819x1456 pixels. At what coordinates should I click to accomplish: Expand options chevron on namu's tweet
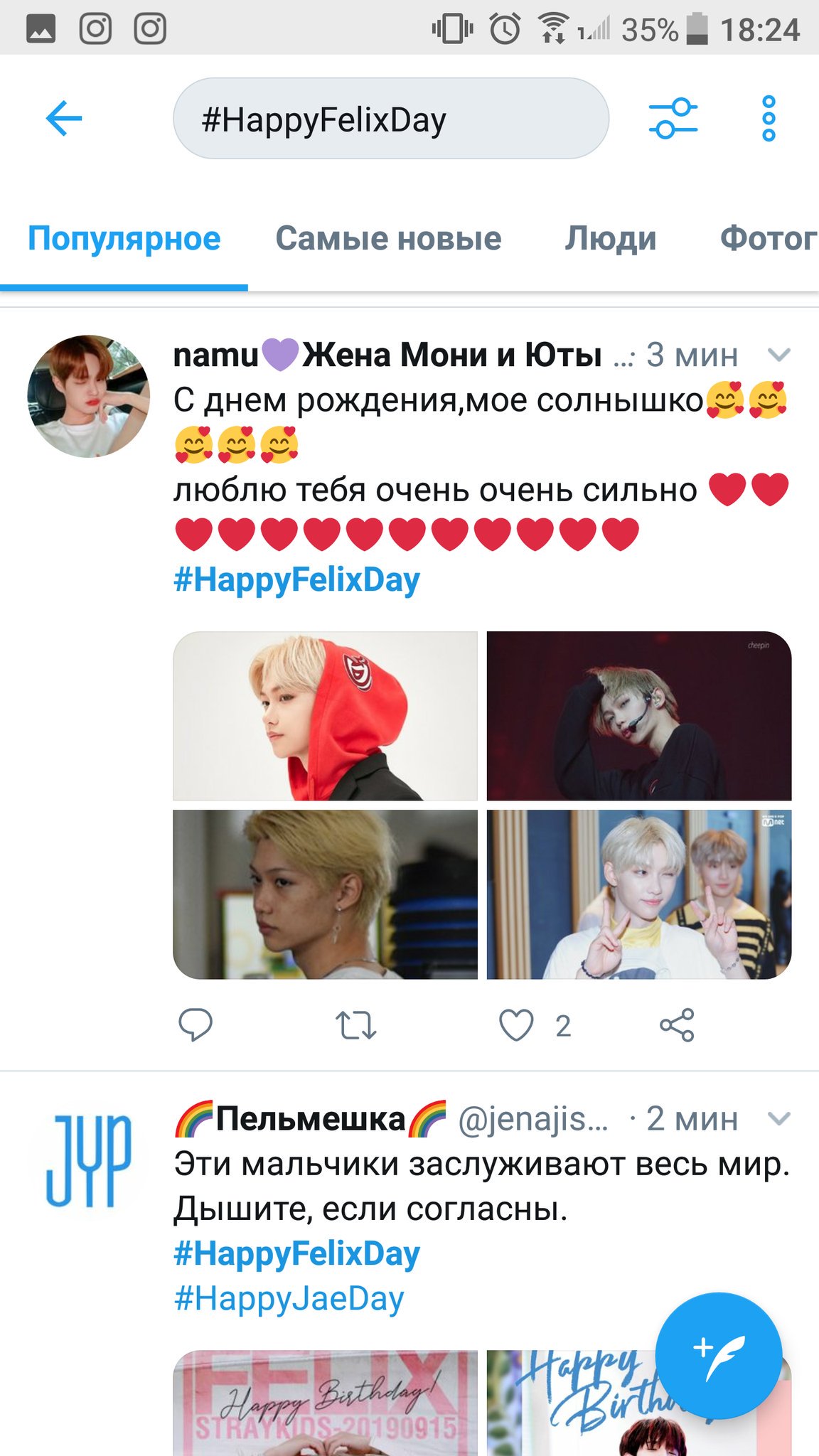pos(779,355)
